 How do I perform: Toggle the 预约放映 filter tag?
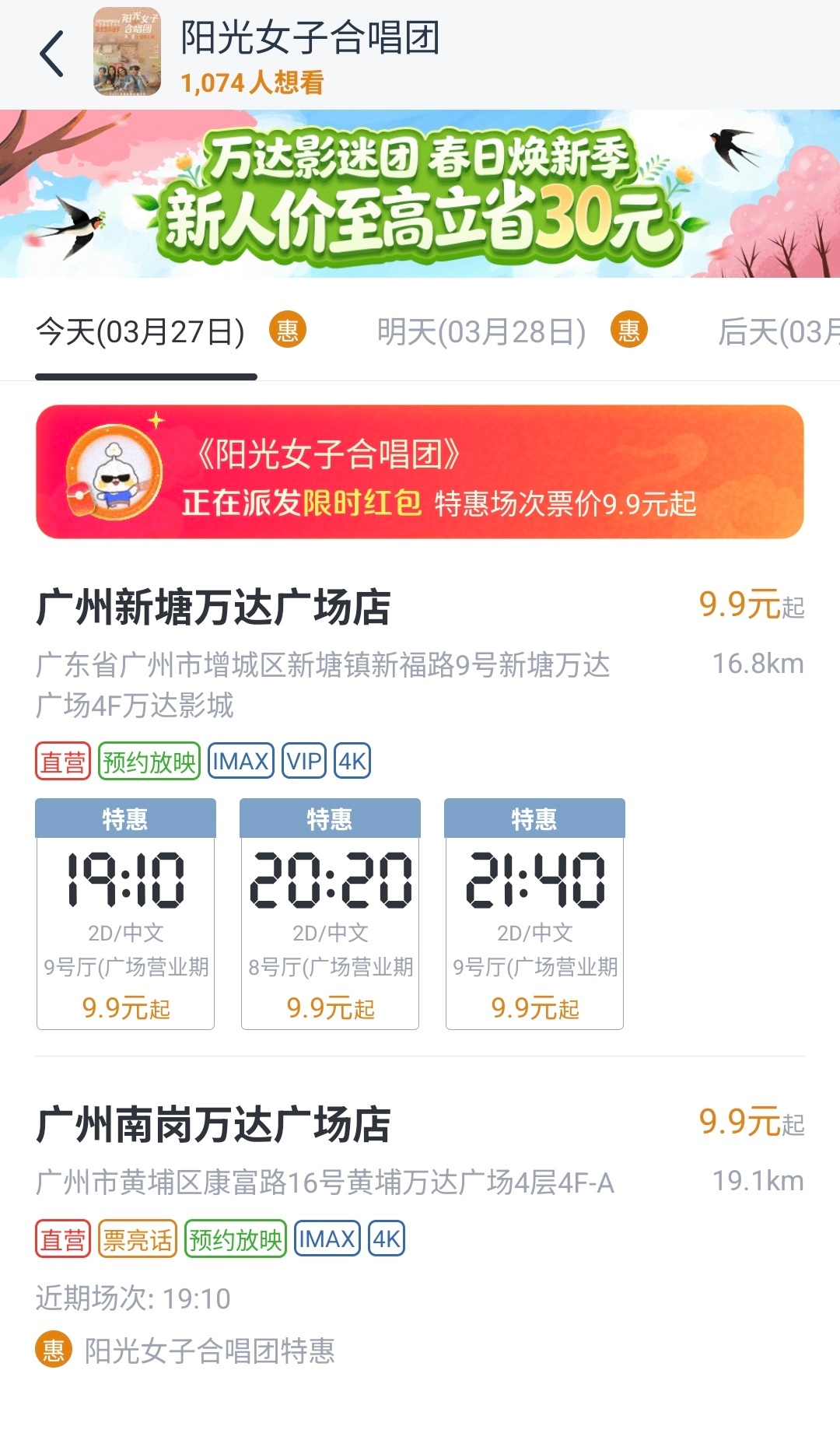point(150,762)
